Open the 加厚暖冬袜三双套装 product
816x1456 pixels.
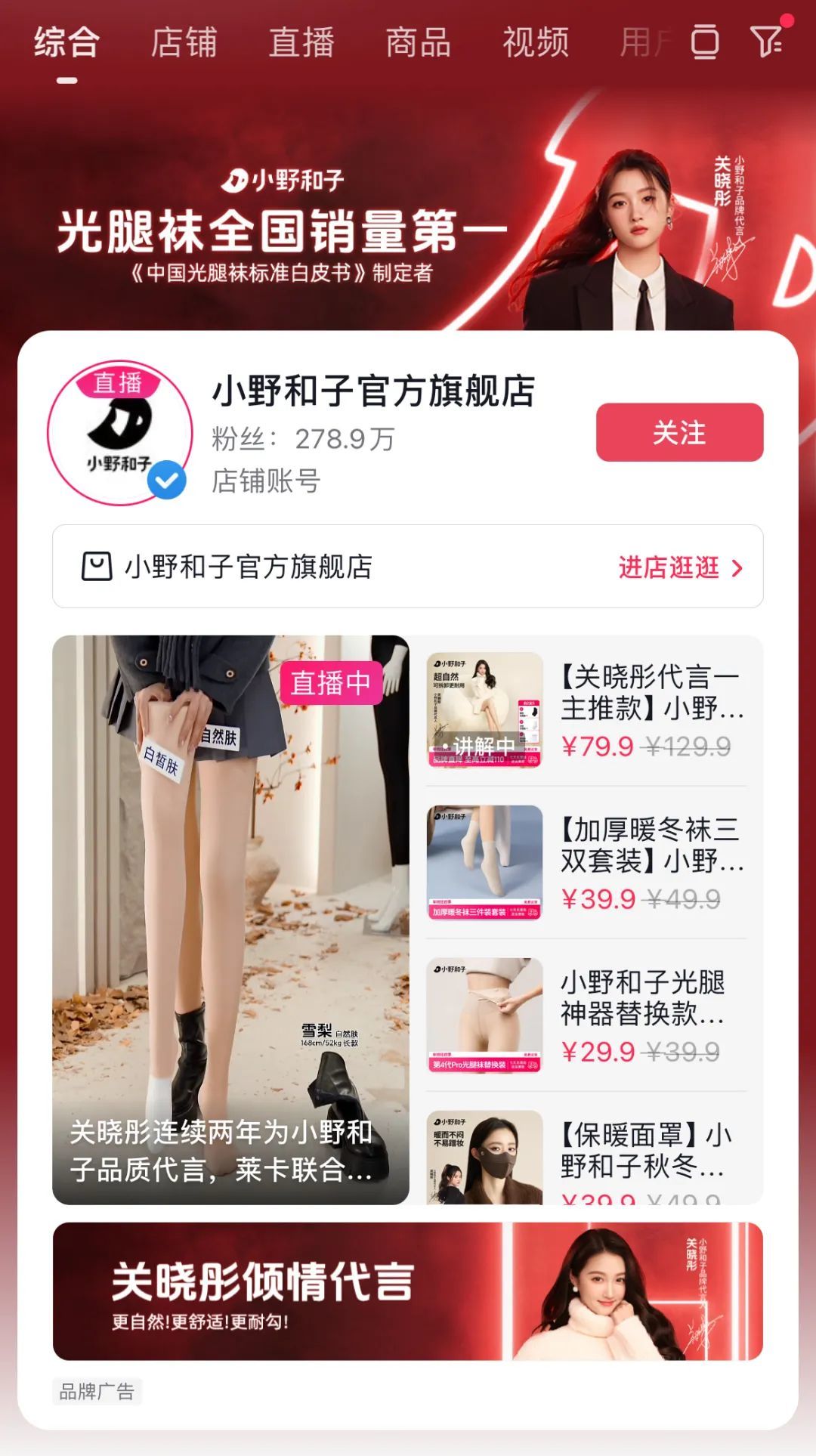[x=586, y=863]
